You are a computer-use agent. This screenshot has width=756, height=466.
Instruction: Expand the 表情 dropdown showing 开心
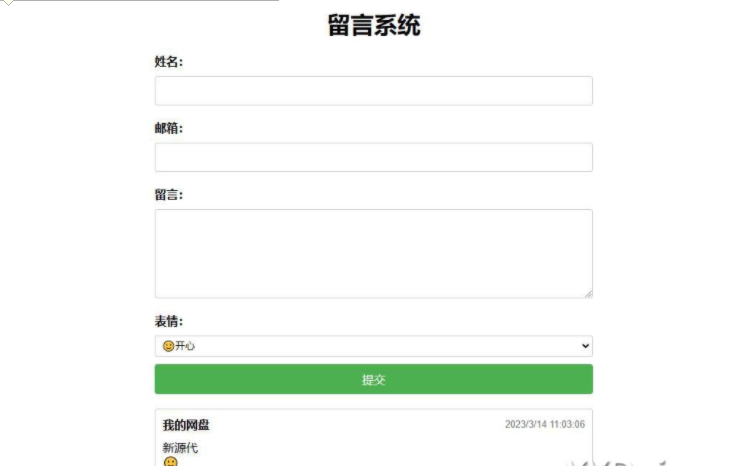pyautogui.click(x=373, y=346)
